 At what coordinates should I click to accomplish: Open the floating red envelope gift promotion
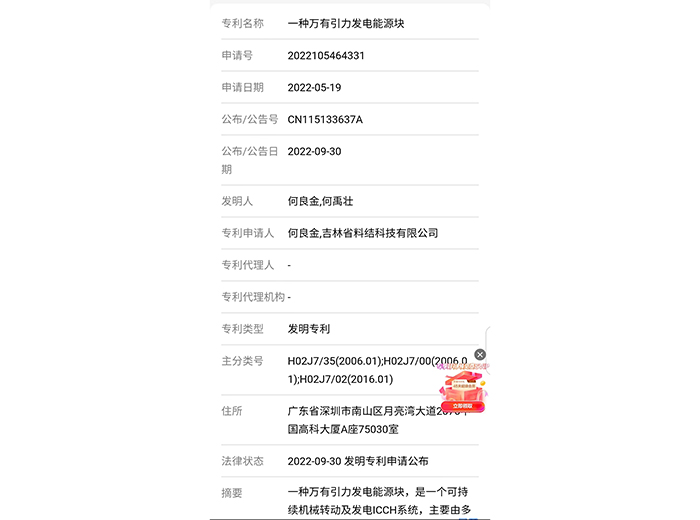[462, 388]
